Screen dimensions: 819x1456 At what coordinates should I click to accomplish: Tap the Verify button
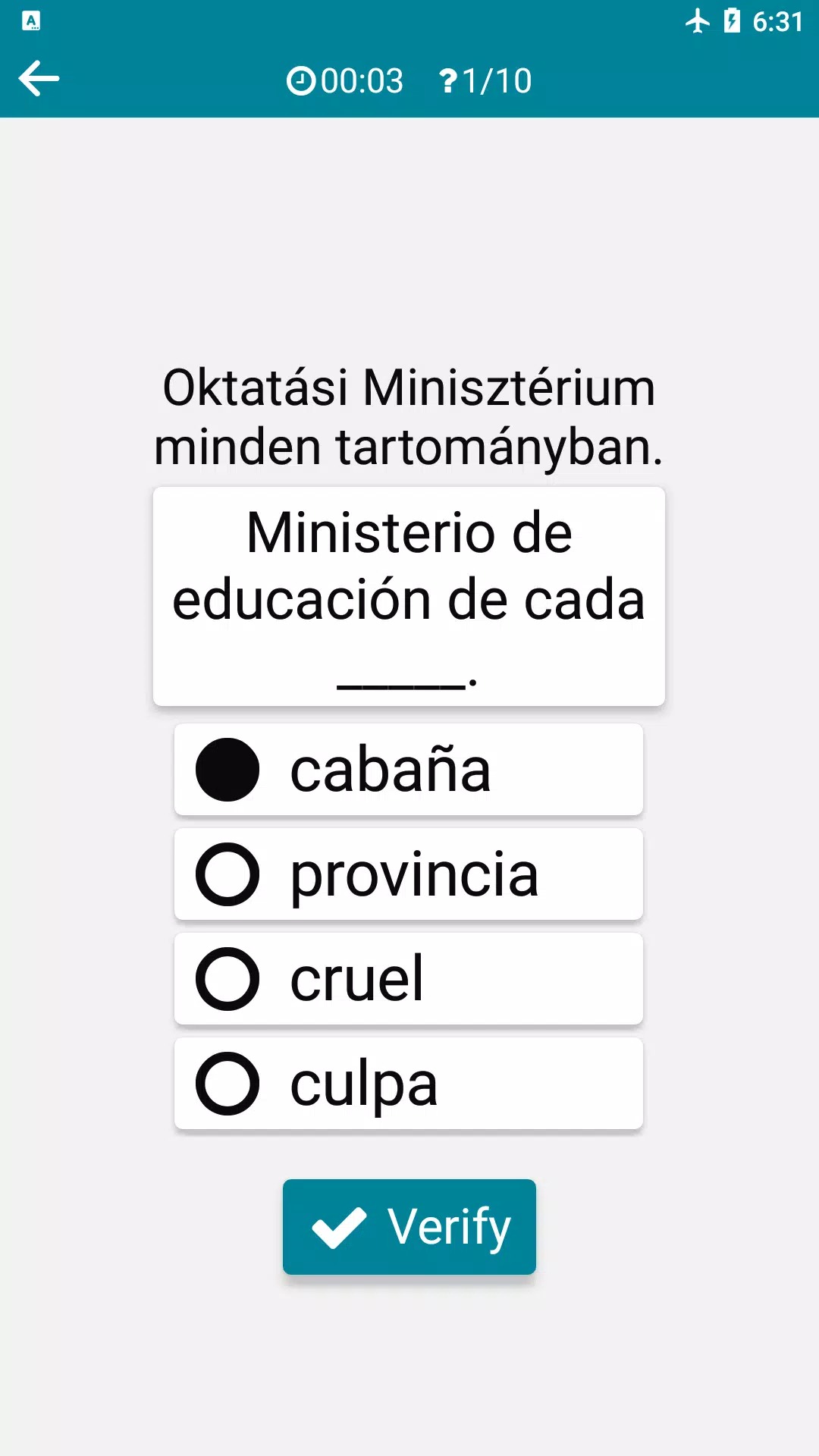pyautogui.click(x=409, y=1226)
